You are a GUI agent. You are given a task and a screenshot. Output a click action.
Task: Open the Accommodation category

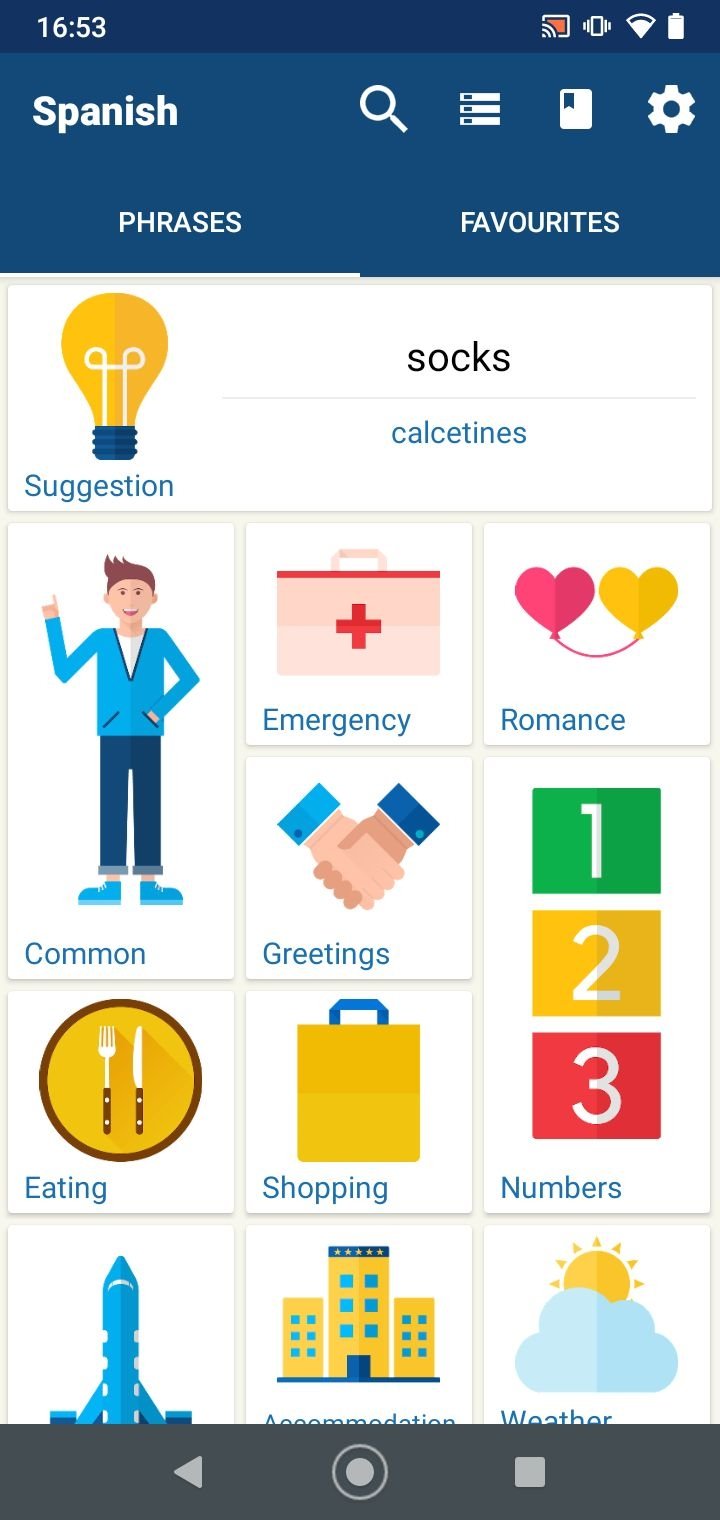pos(358,1325)
